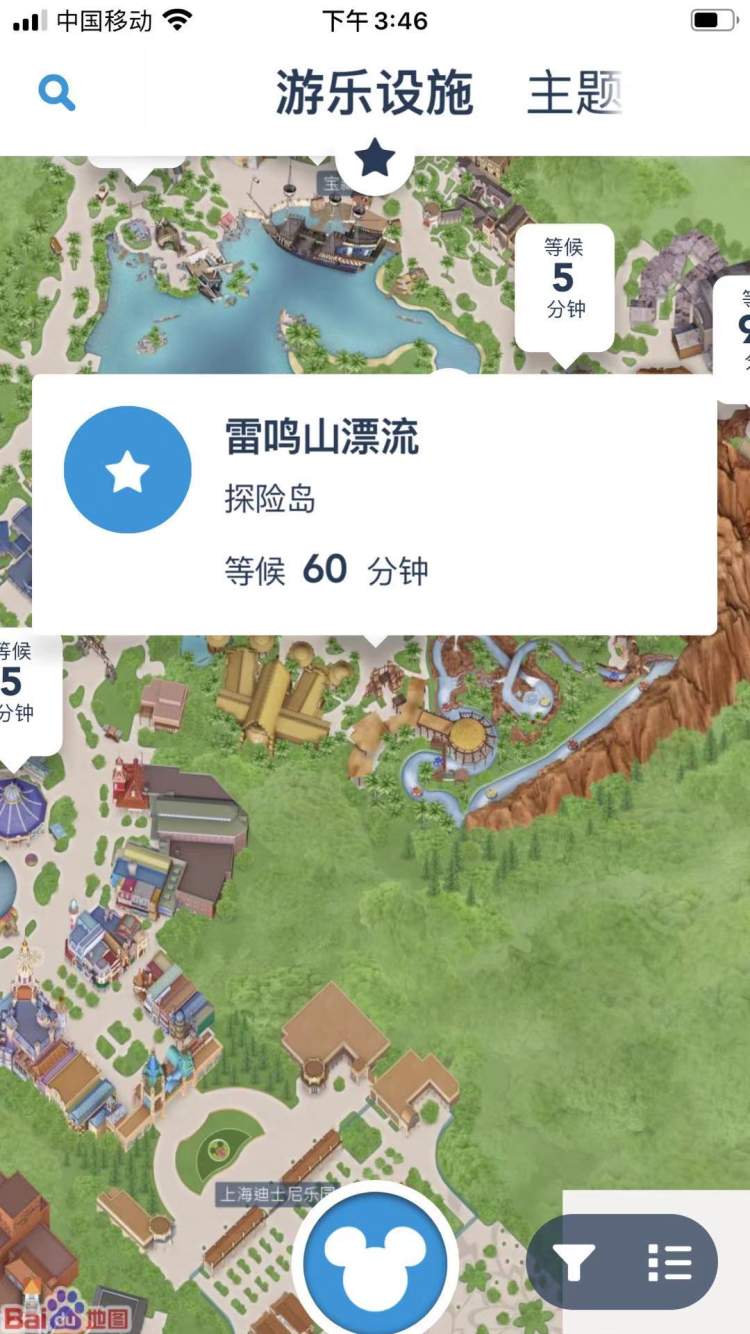This screenshot has width=750, height=1334.
Task: Tap the Mickey home button
Action: 375,1264
